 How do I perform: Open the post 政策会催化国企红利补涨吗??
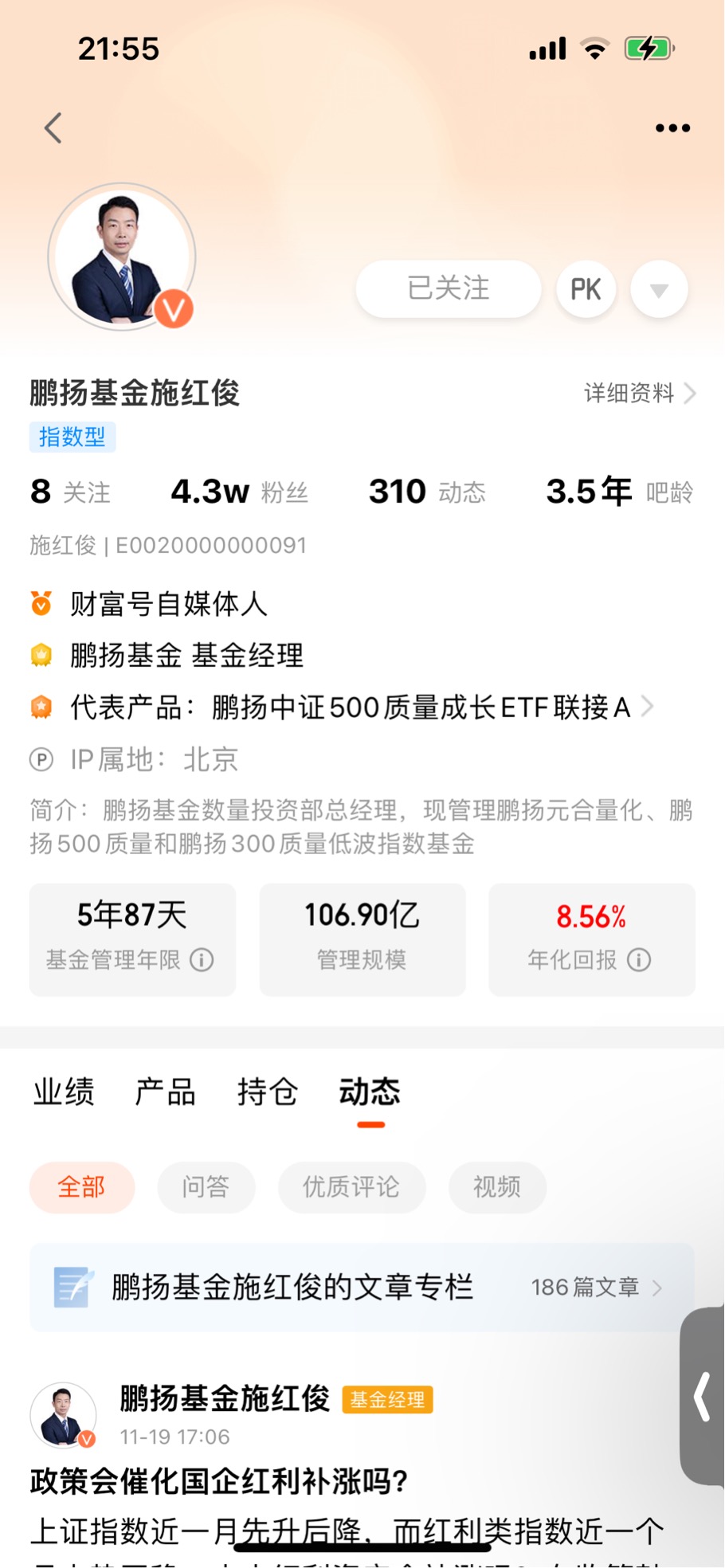219,1482
